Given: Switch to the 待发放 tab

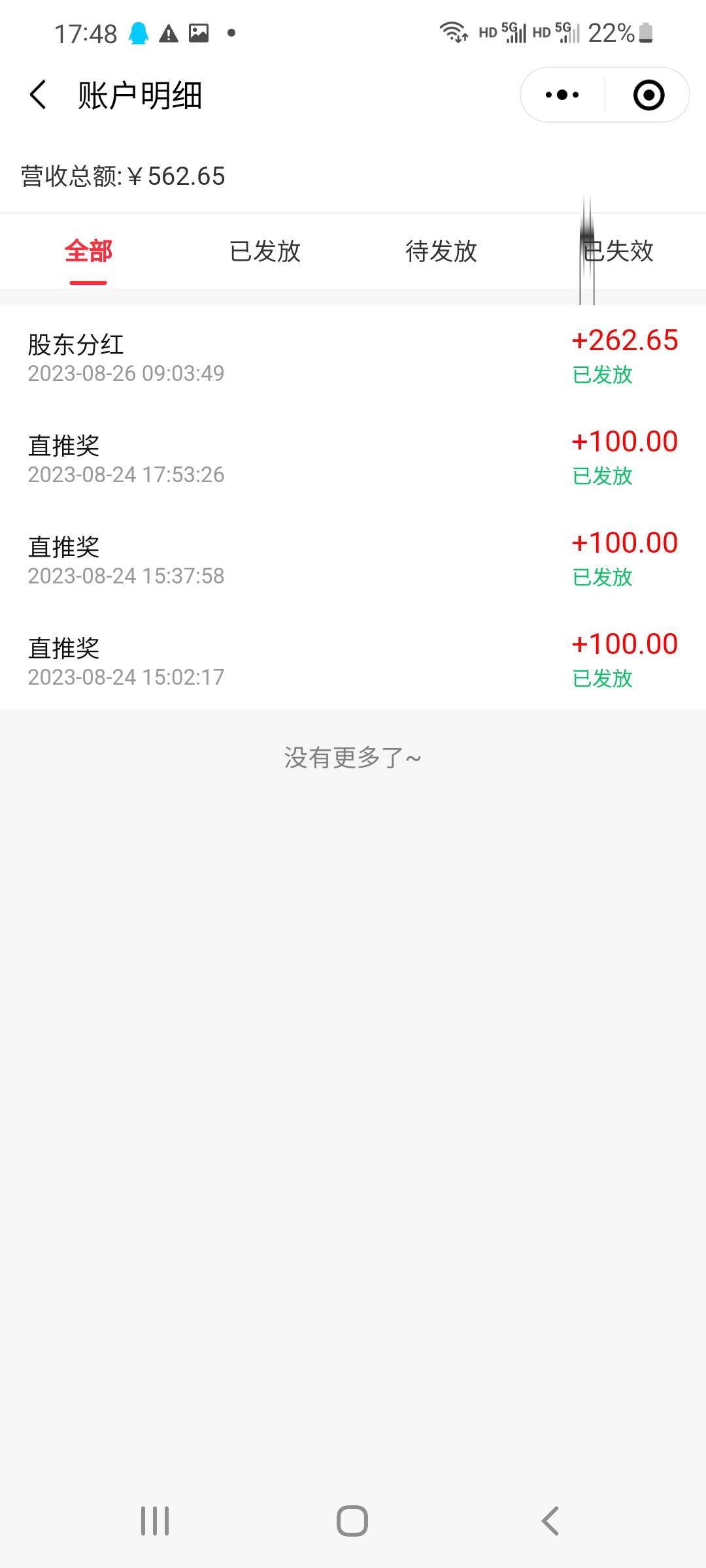Looking at the screenshot, I should tap(441, 252).
